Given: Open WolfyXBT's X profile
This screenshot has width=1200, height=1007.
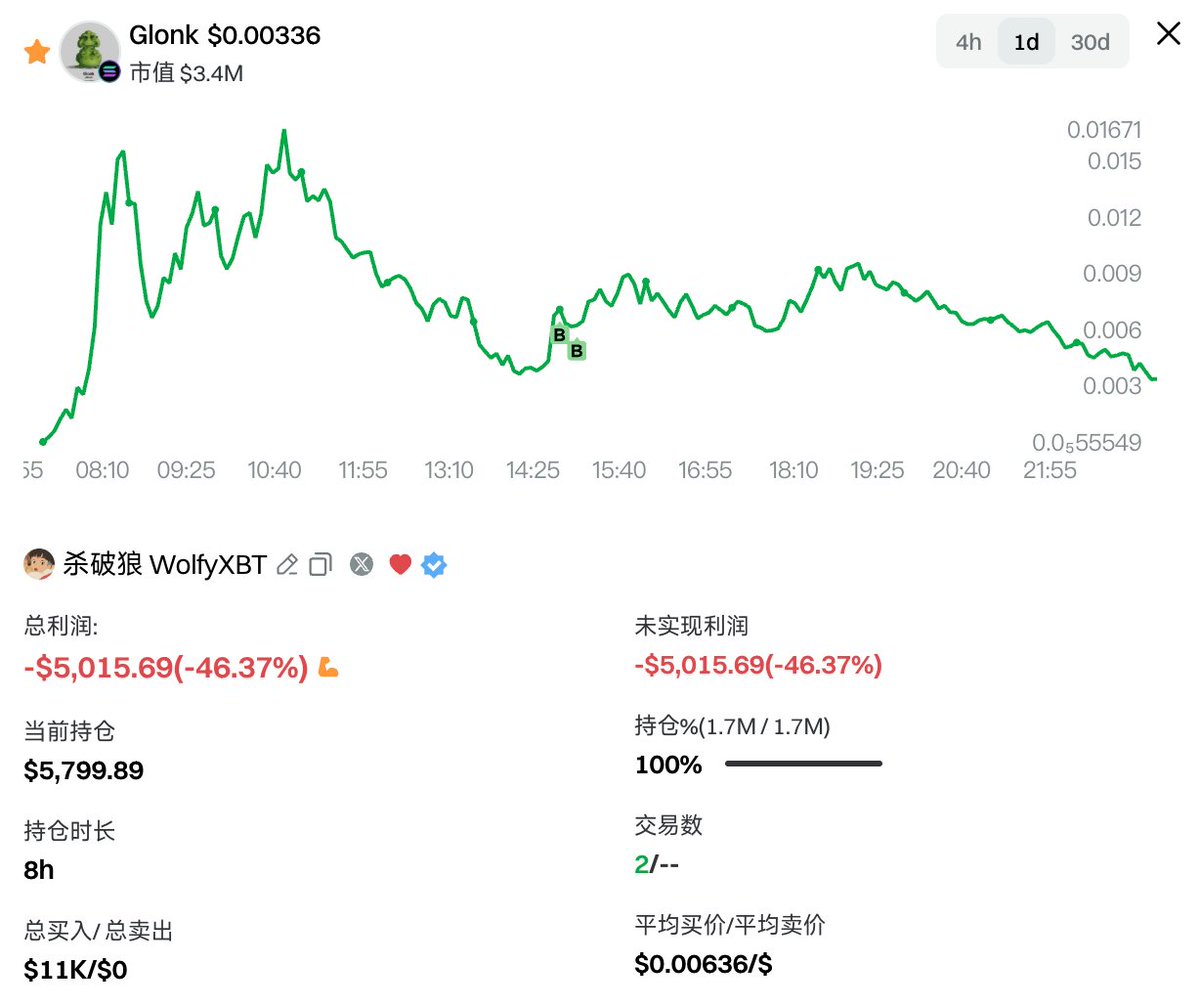Looking at the screenshot, I should [x=362, y=565].
